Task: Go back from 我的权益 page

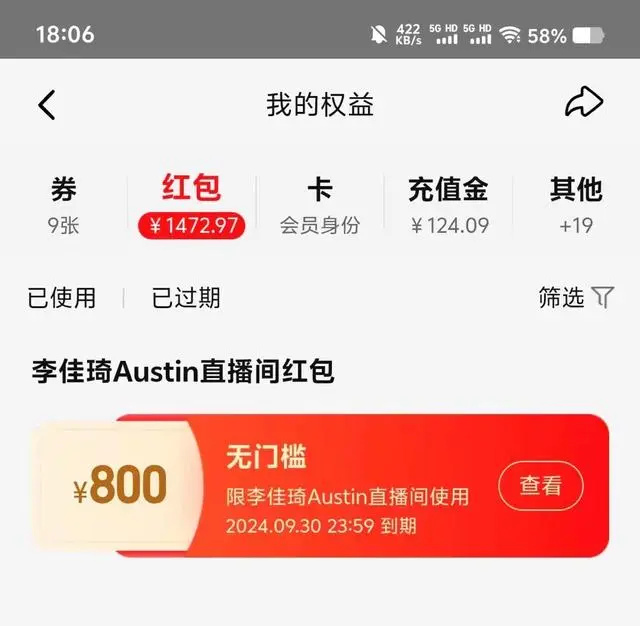Action: 47,104
